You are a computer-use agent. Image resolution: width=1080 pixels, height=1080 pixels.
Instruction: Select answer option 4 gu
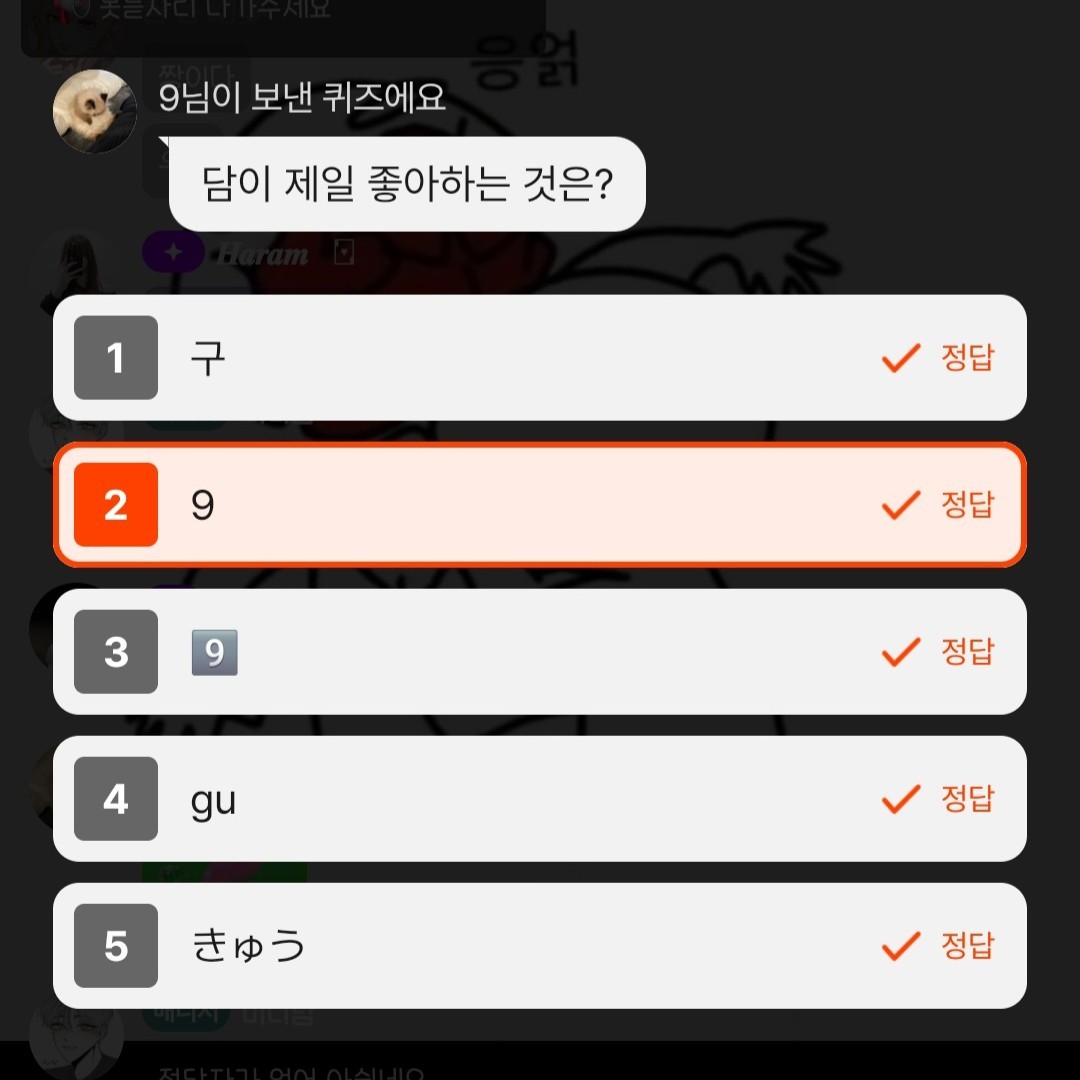pyautogui.click(x=539, y=799)
